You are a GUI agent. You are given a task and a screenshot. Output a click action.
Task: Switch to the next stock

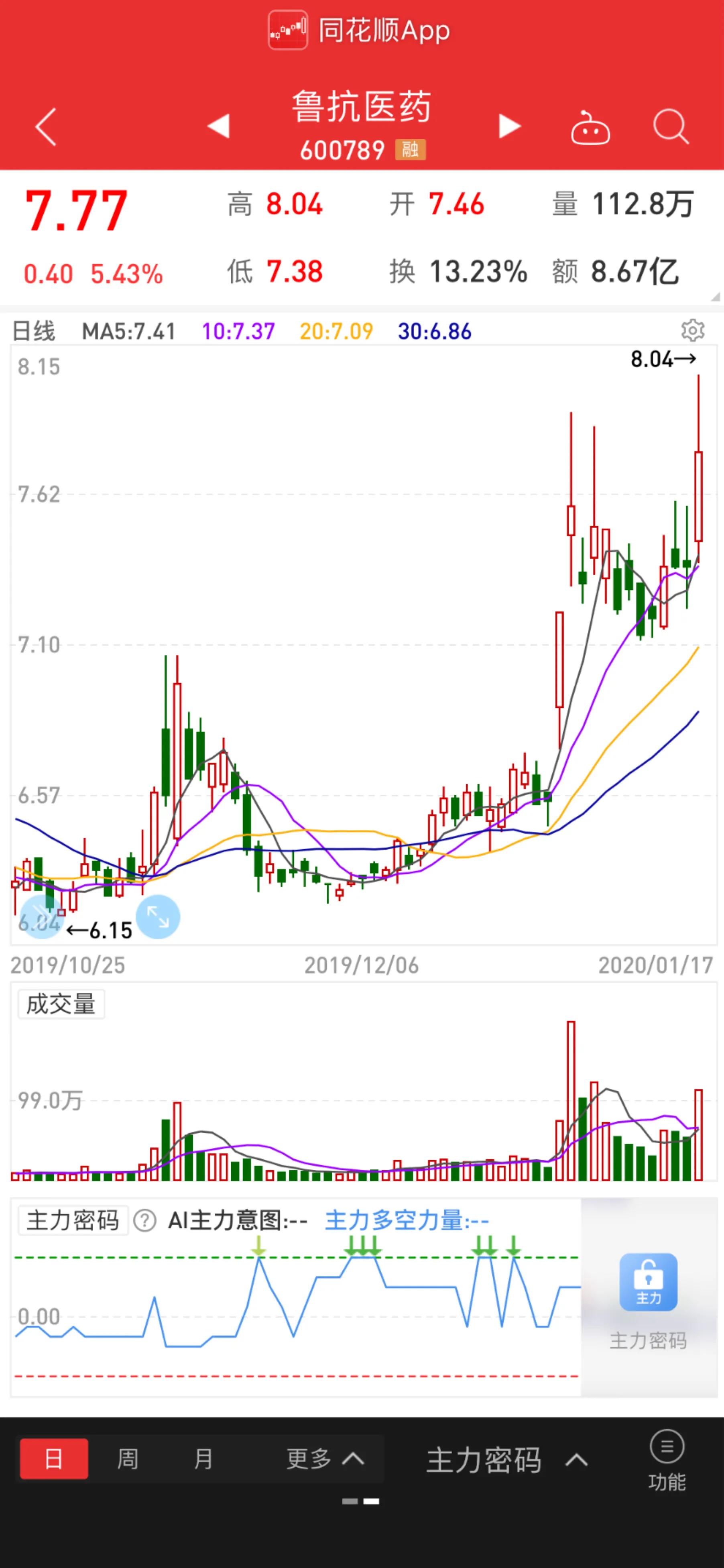point(510,126)
